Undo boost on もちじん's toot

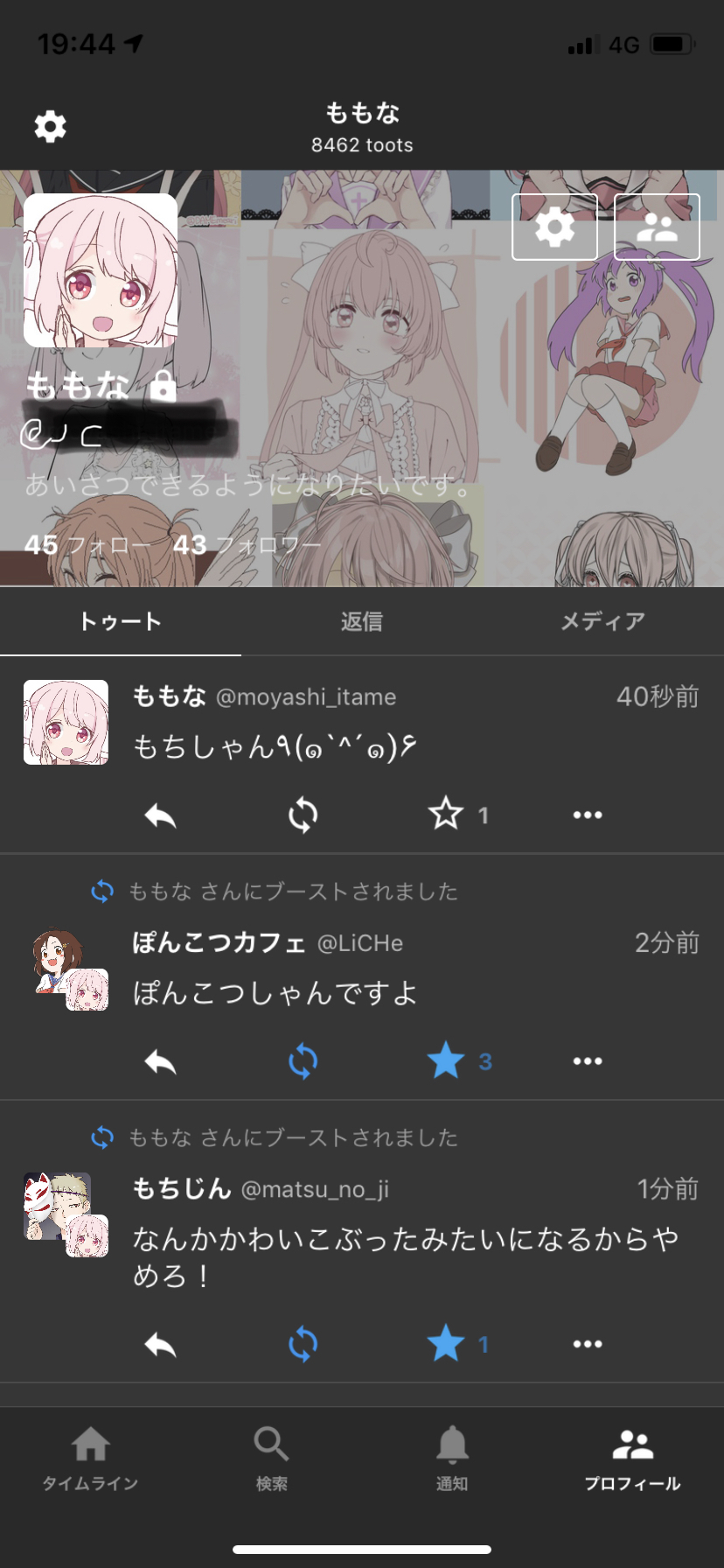(x=303, y=1344)
